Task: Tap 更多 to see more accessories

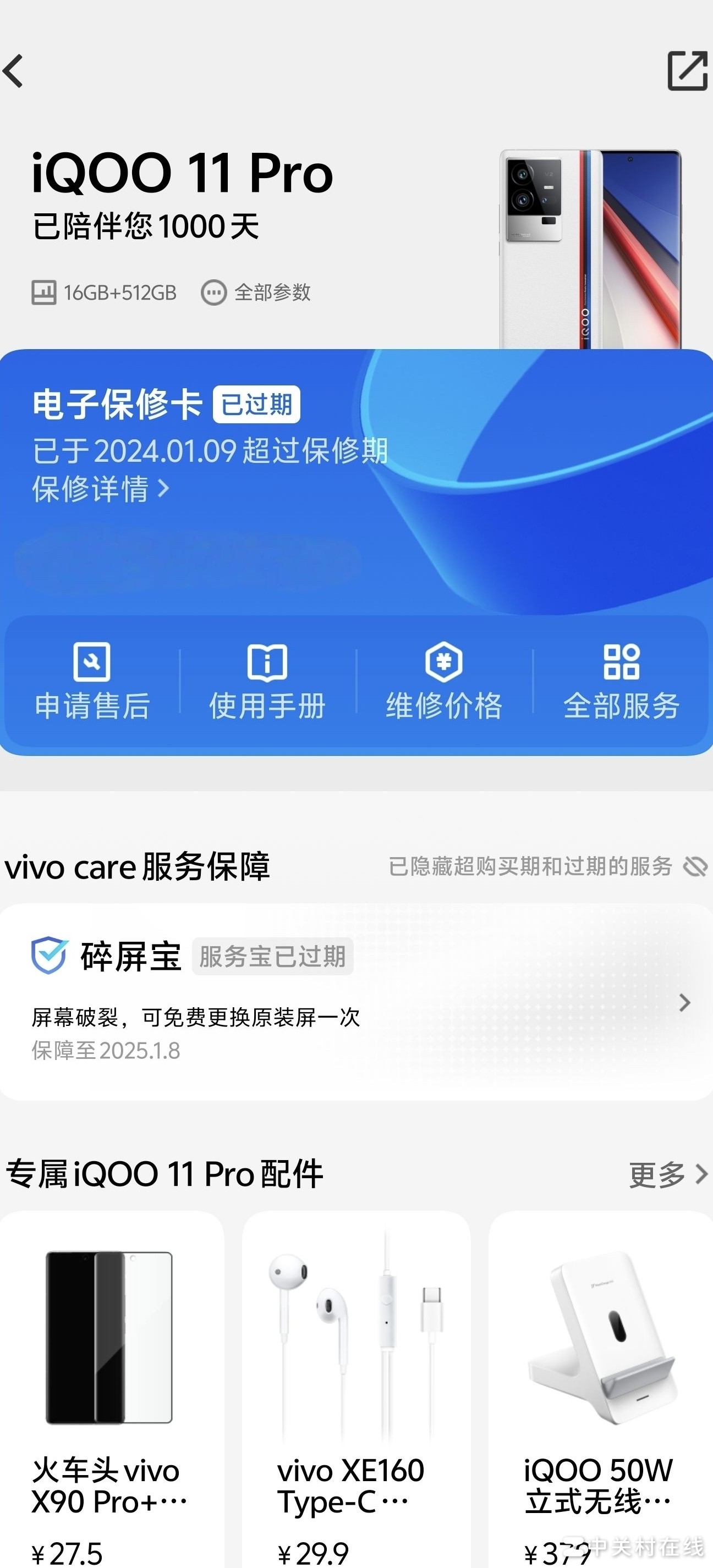Action: tap(668, 1174)
